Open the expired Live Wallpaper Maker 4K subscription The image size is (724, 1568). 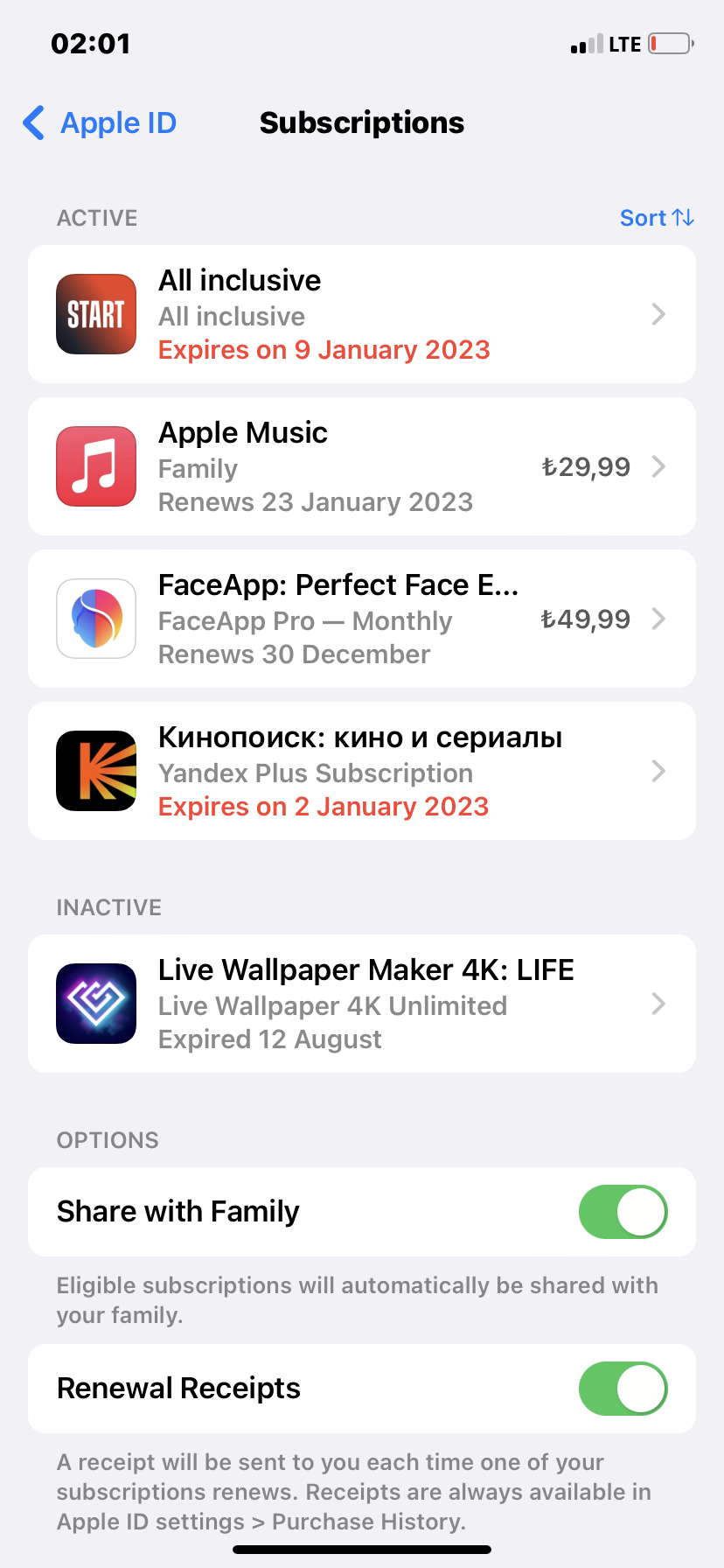pyautogui.click(x=362, y=1004)
